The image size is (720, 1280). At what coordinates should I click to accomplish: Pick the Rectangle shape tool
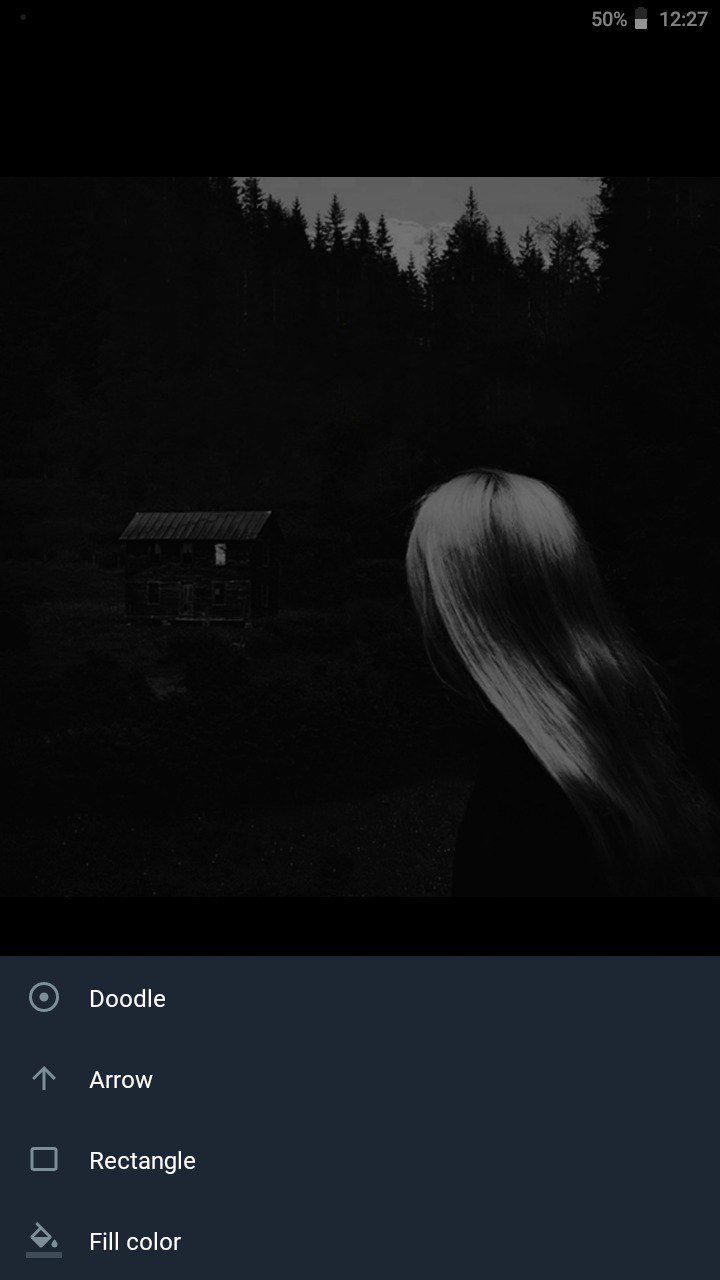click(142, 1160)
